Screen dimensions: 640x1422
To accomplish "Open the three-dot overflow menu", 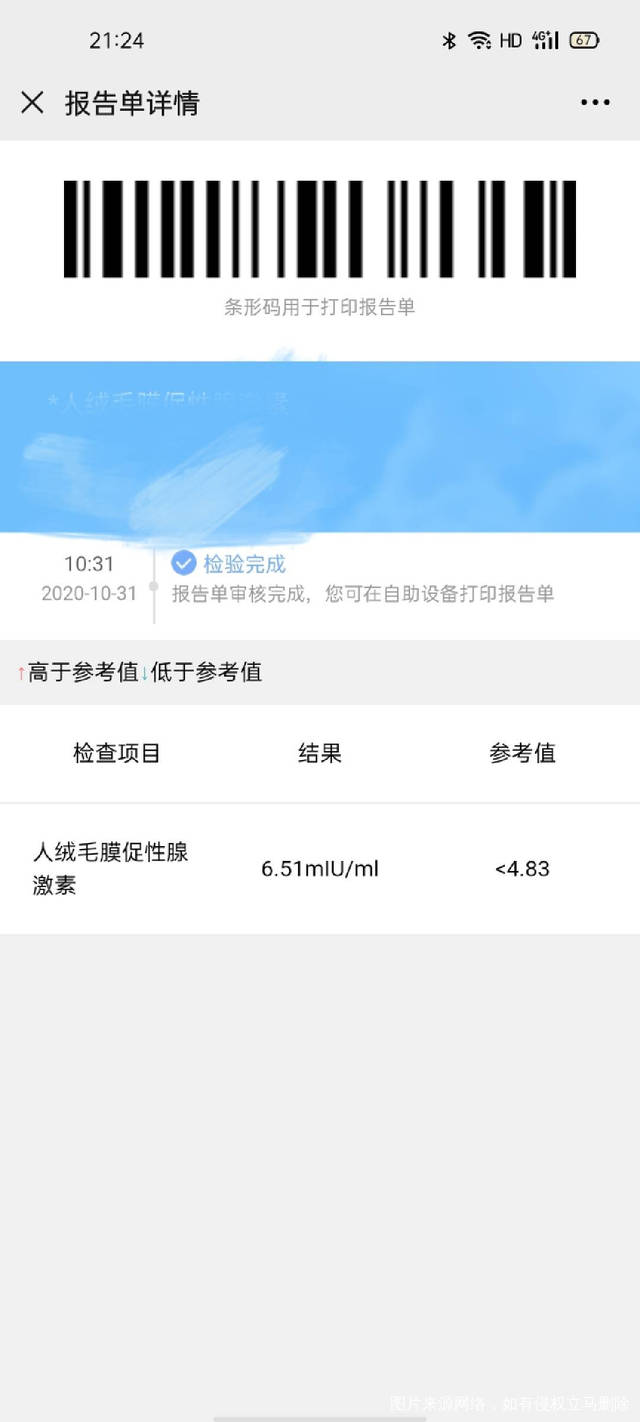I will 595,102.
